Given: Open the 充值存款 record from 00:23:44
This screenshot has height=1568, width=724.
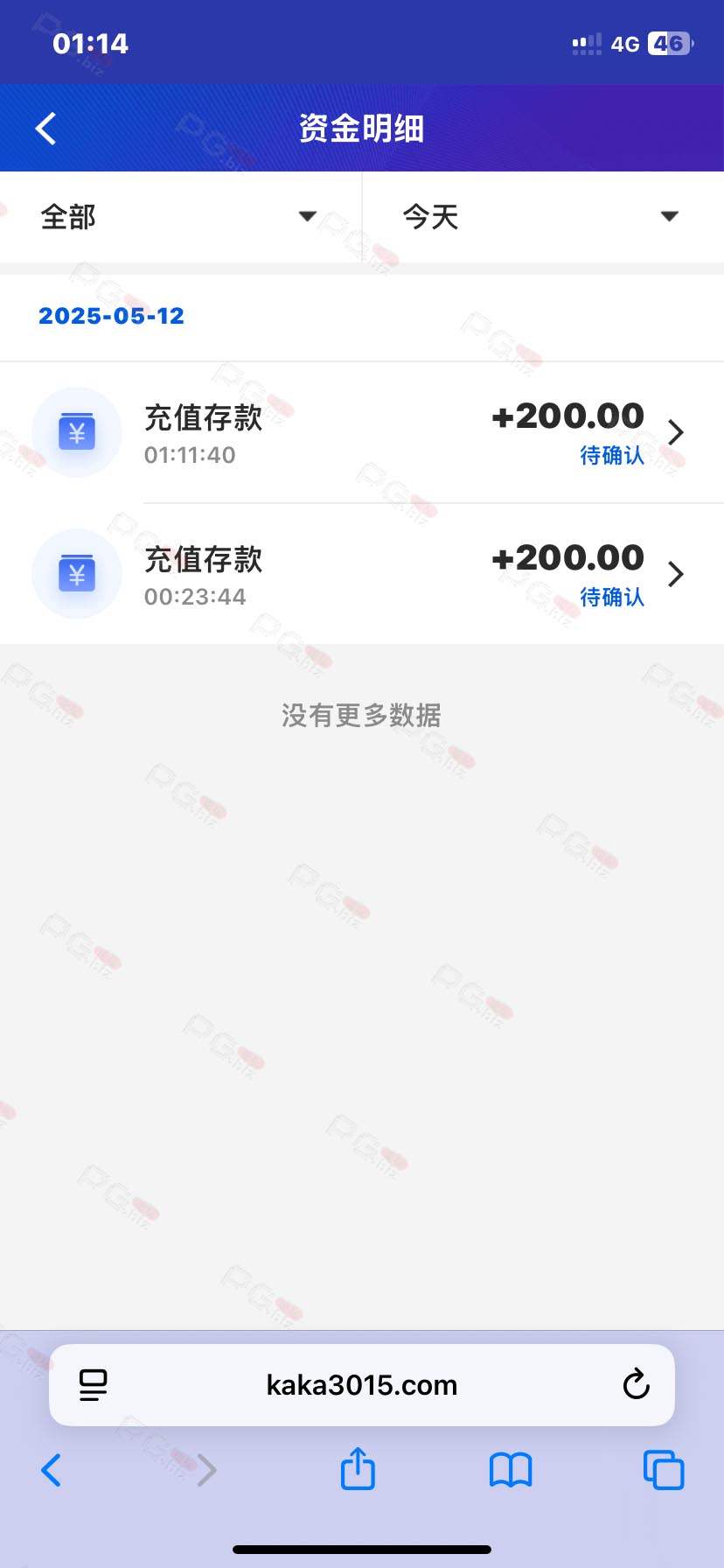Looking at the screenshot, I should tap(362, 574).
